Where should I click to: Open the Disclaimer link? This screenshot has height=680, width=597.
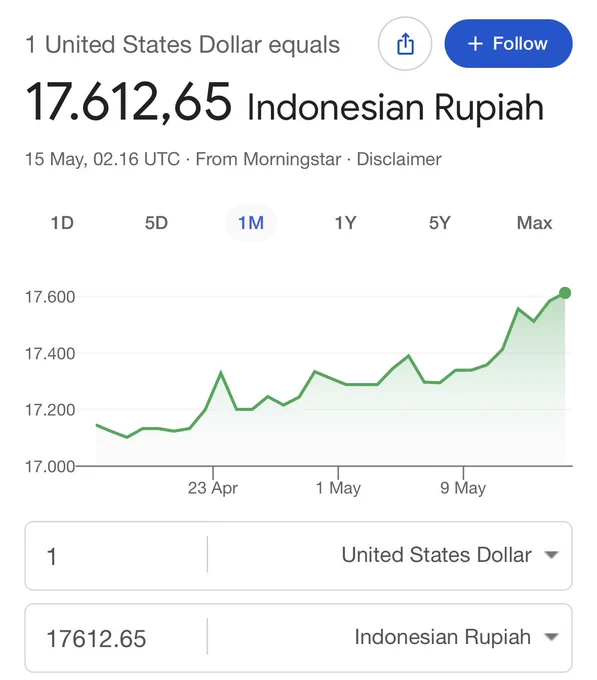click(x=399, y=159)
